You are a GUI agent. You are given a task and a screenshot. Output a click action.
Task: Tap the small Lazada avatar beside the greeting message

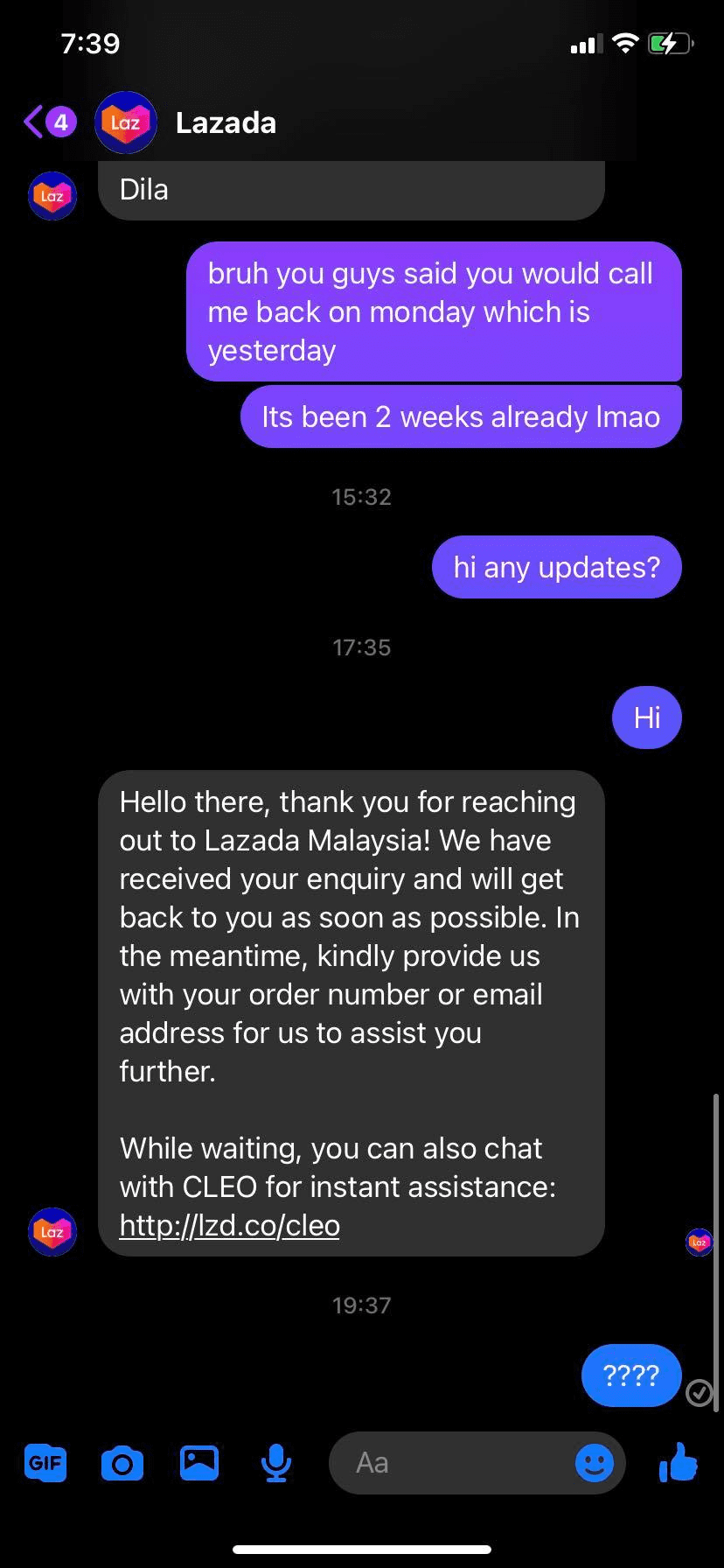(52, 1231)
